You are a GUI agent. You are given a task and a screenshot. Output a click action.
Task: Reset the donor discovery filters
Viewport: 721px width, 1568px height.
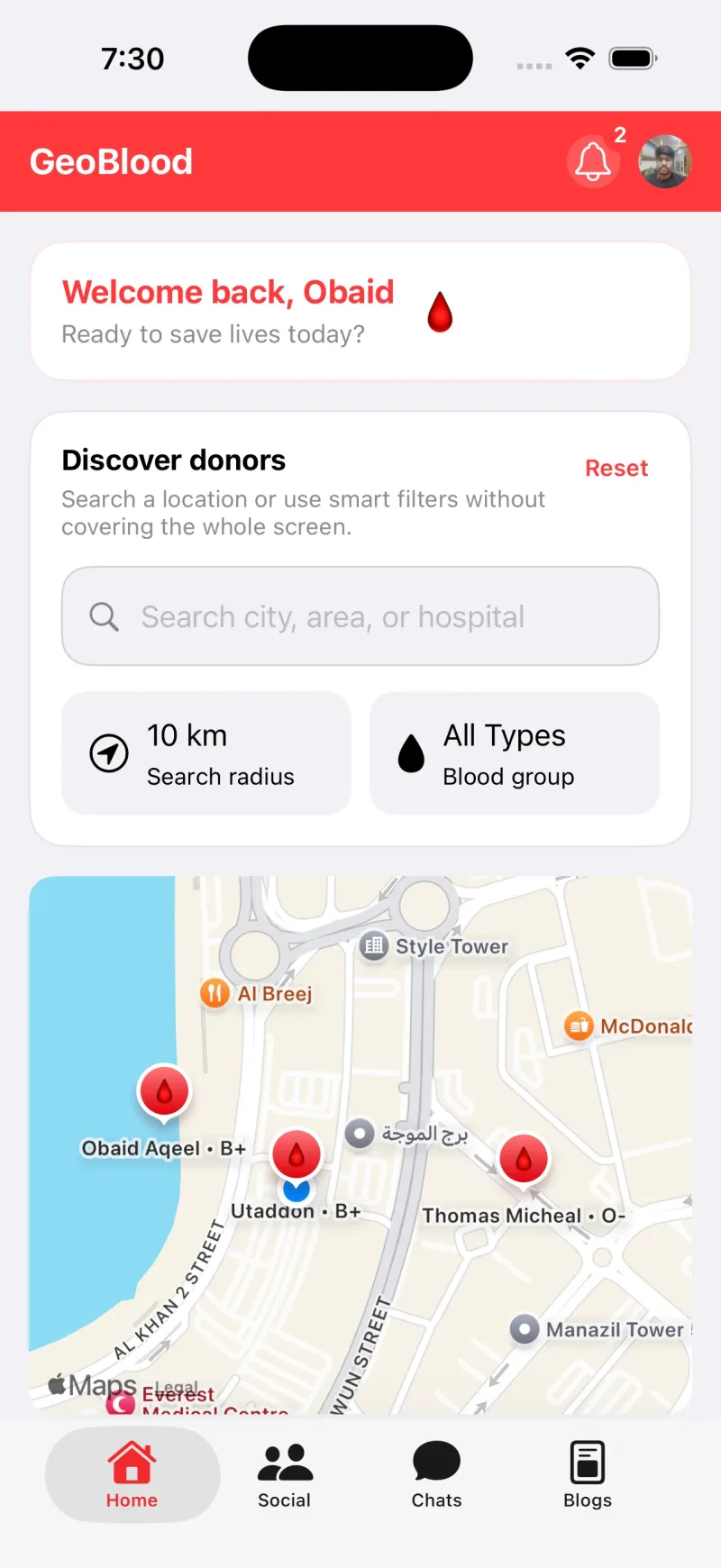tap(616, 468)
